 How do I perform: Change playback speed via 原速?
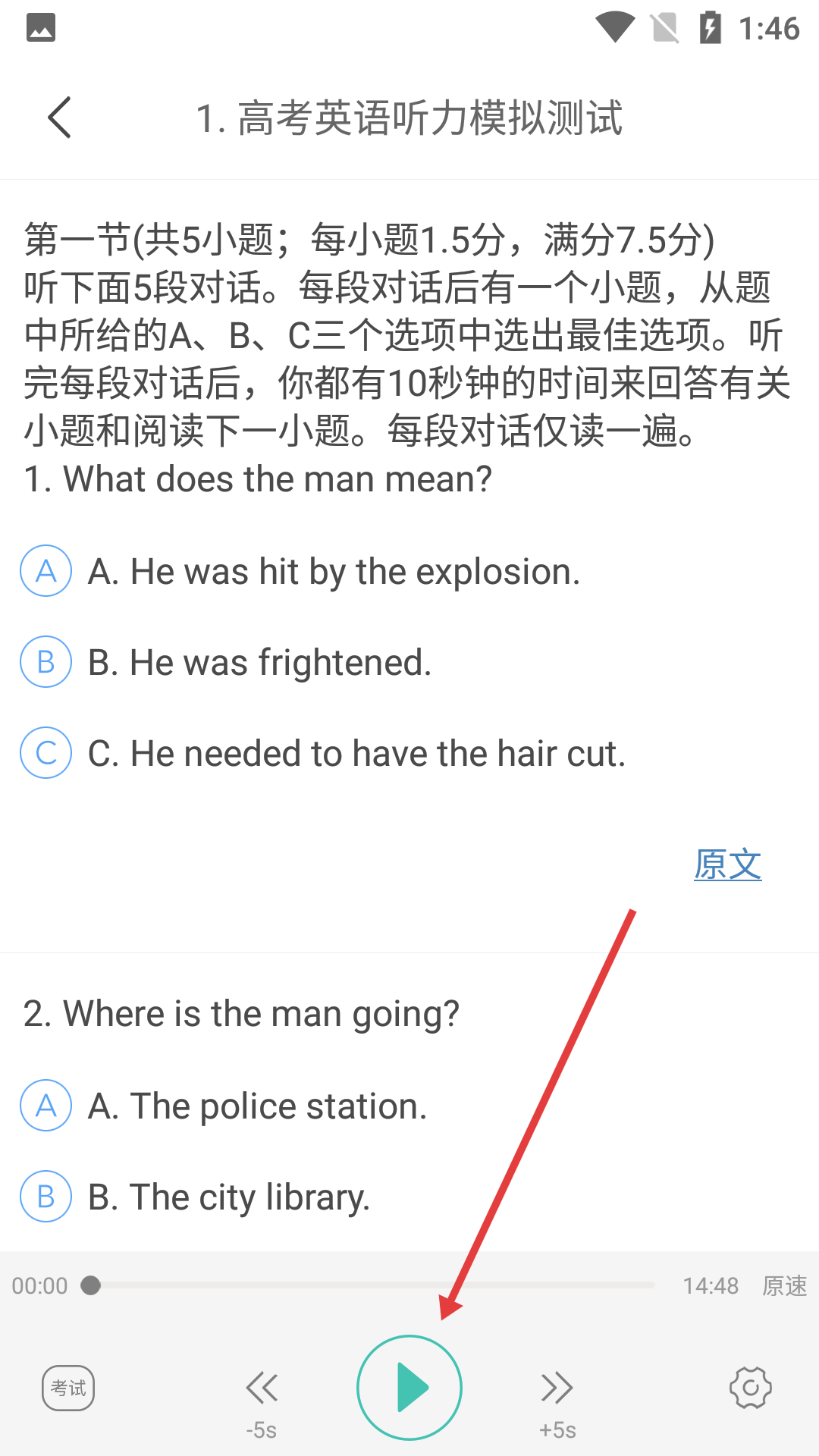pos(784,1286)
